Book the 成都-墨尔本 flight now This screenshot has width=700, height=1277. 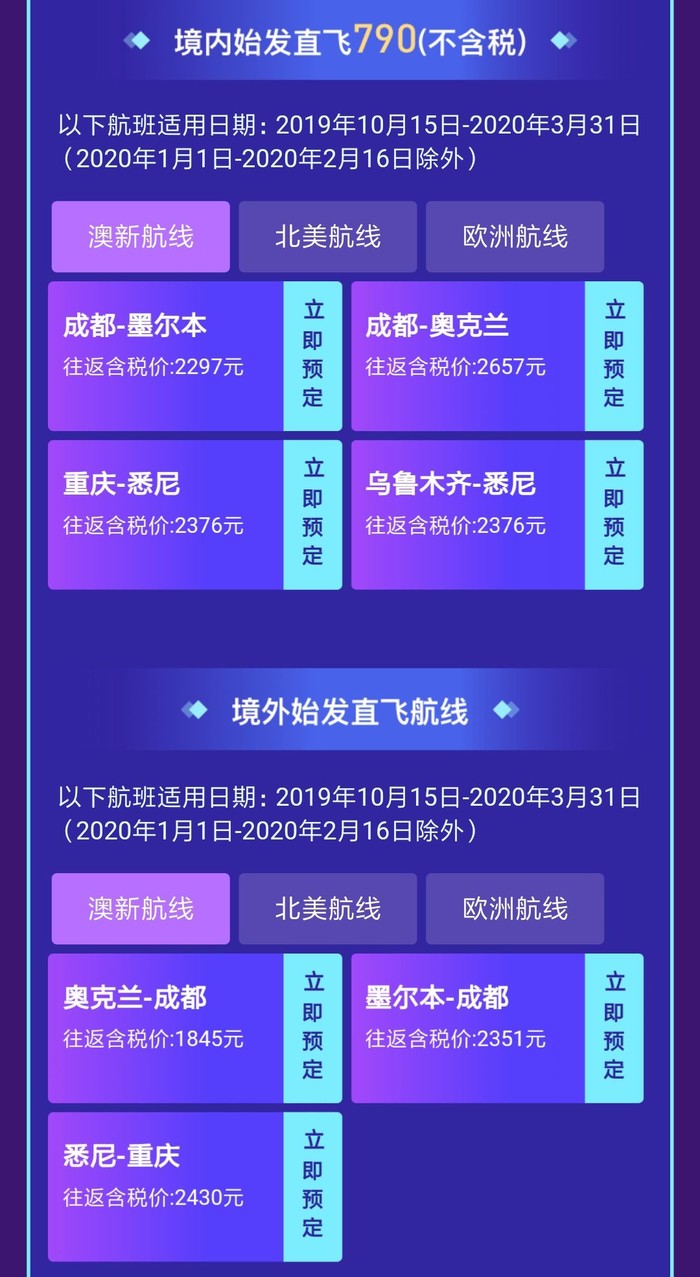[x=313, y=355]
